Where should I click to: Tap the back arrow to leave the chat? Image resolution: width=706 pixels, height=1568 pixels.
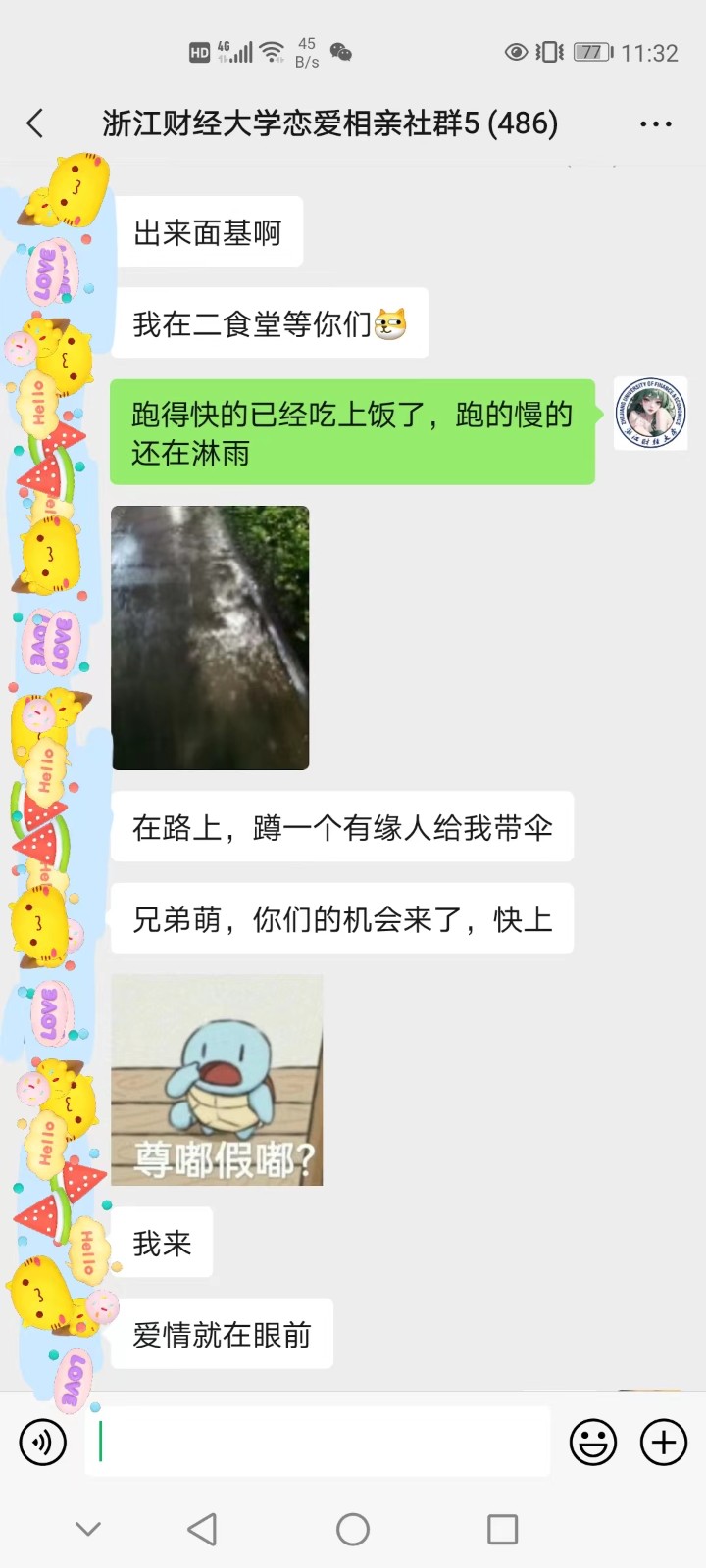pos(35,124)
